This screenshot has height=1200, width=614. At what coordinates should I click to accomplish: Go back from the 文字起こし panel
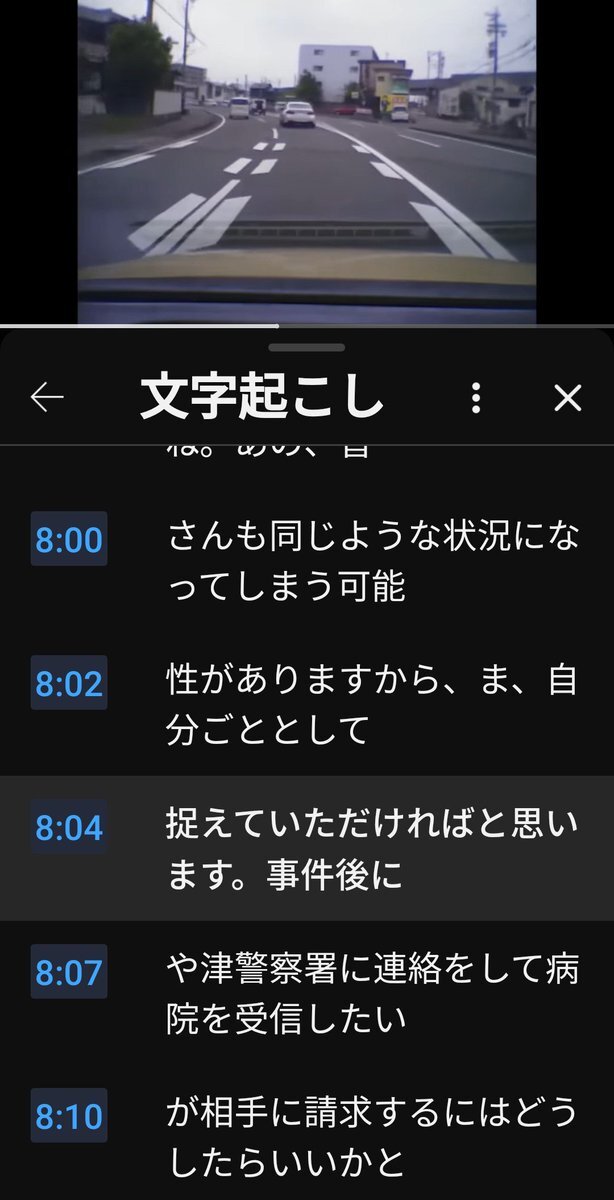click(x=47, y=398)
